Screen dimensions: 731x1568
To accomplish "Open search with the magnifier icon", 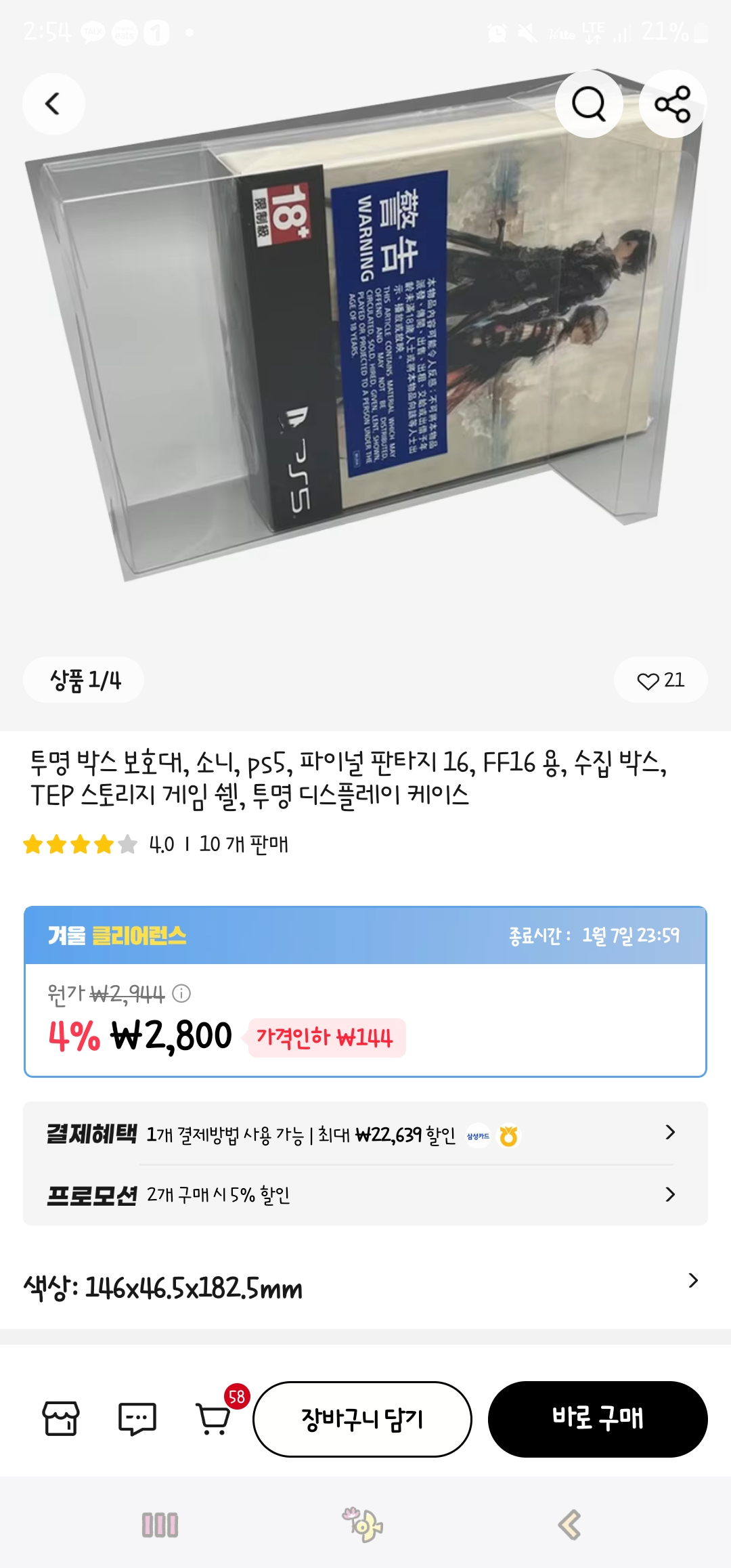I will click(589, 104).
